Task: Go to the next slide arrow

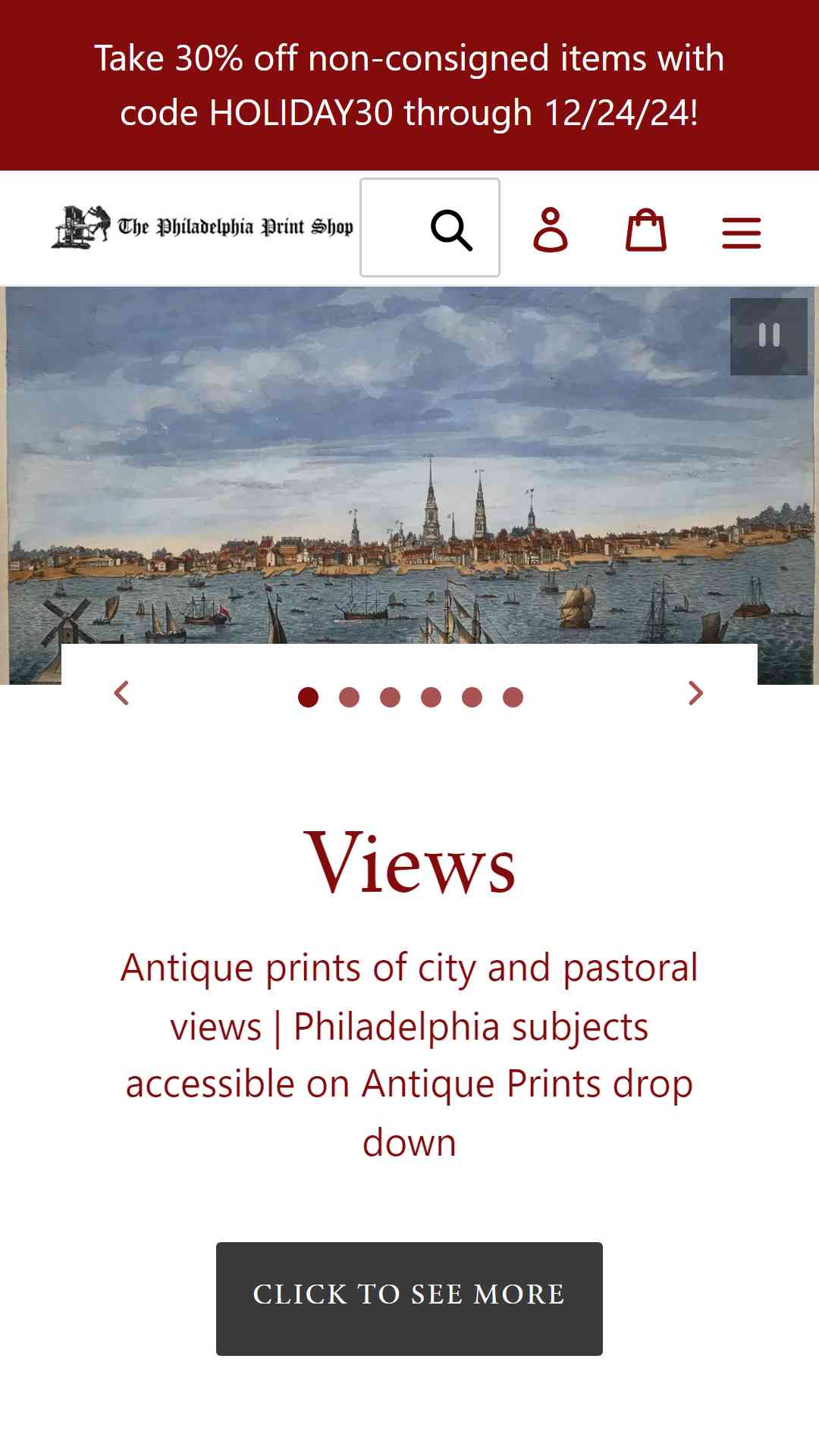Action: click(695, 693)
